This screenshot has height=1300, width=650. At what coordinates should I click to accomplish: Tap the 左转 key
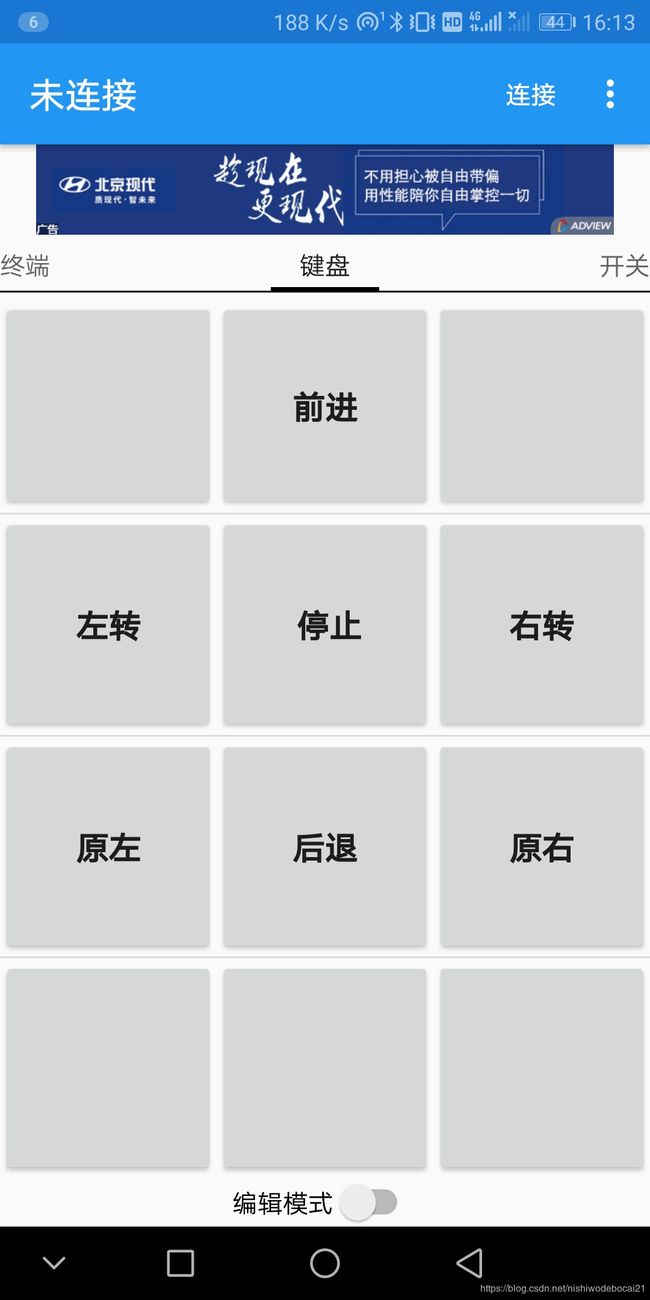108,625
